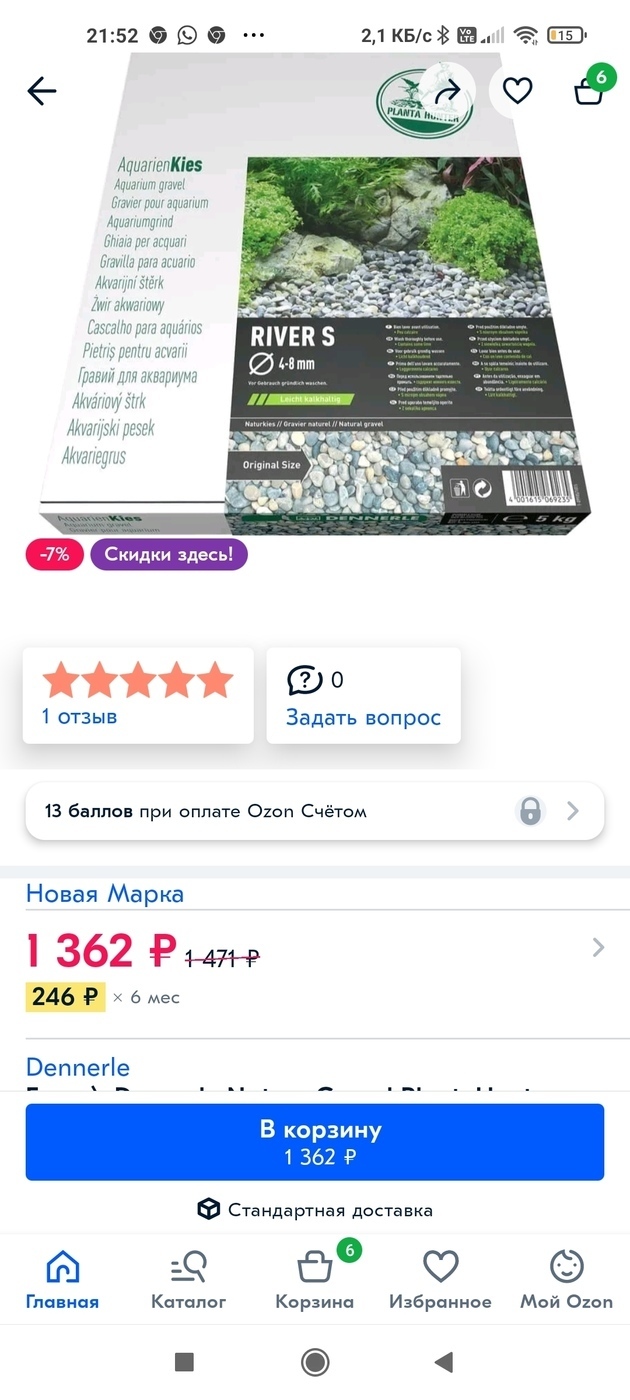
Task: Open the cart icon in the header
Action: click(590, 88)
